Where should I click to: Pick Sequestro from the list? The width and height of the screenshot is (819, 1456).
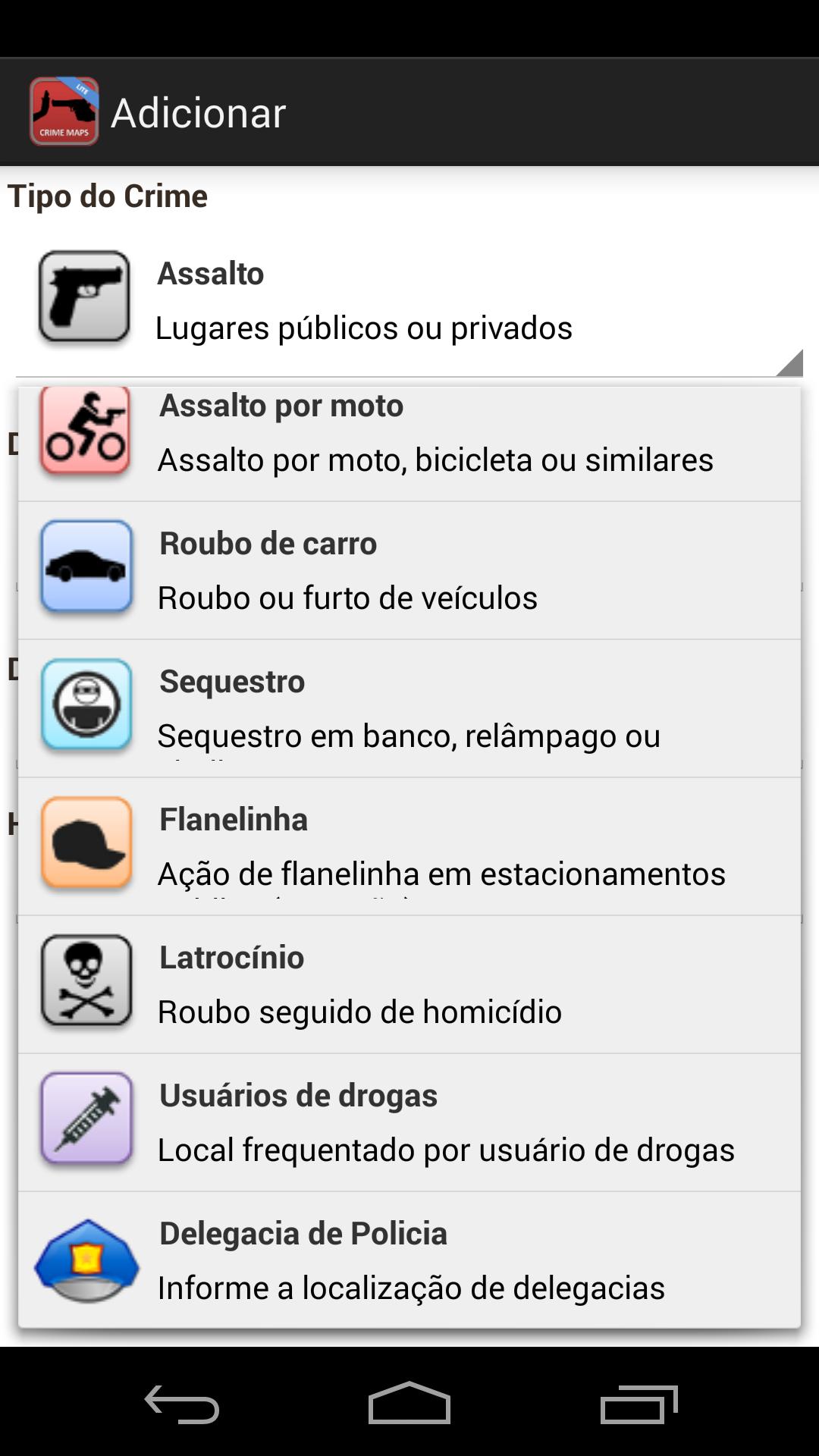tap(409, 708)
